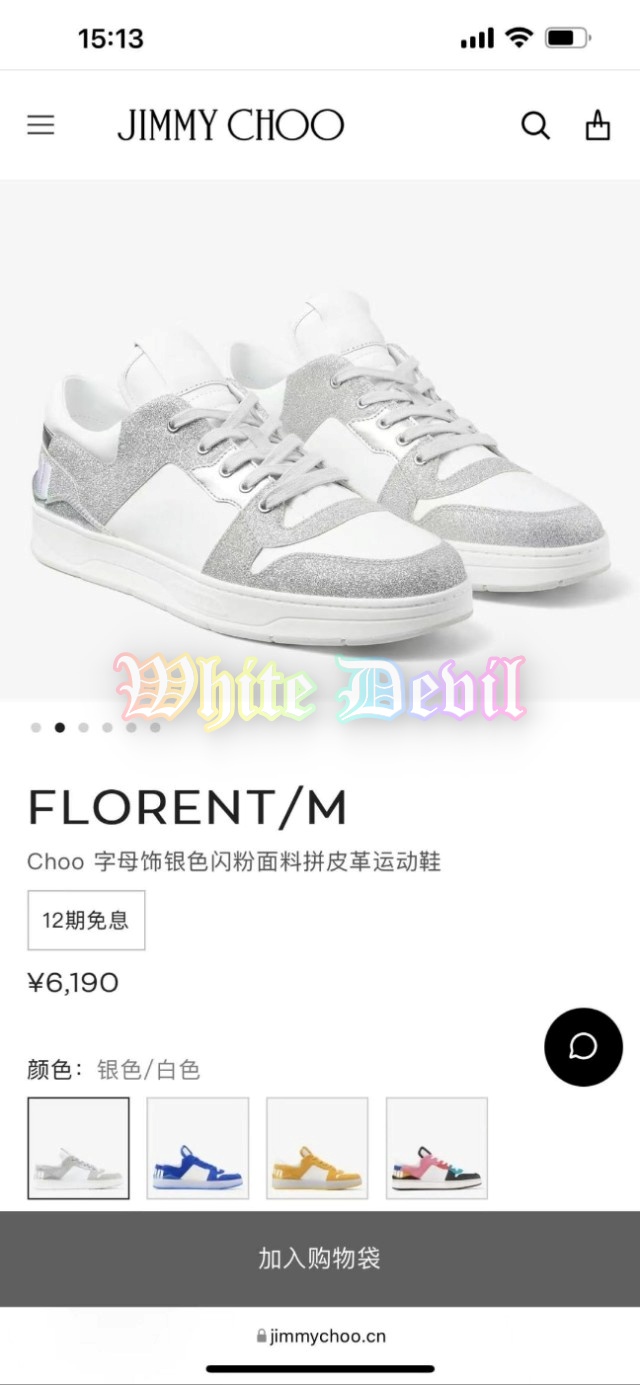
Task: Open the search icon
Action: [536, 126]
